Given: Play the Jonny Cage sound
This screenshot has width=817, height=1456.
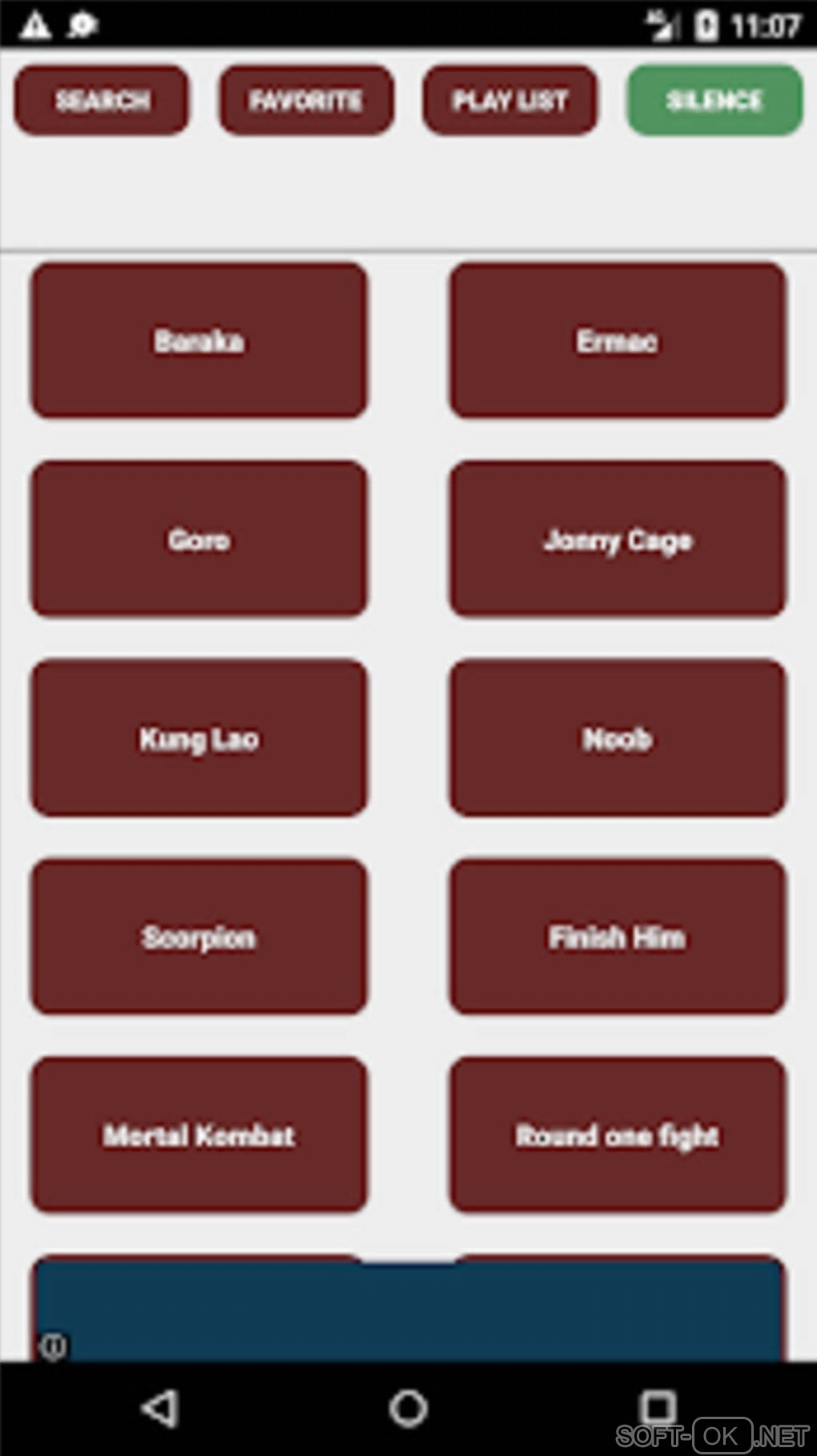Looking at the screenshot, I should tap(617, 539).
